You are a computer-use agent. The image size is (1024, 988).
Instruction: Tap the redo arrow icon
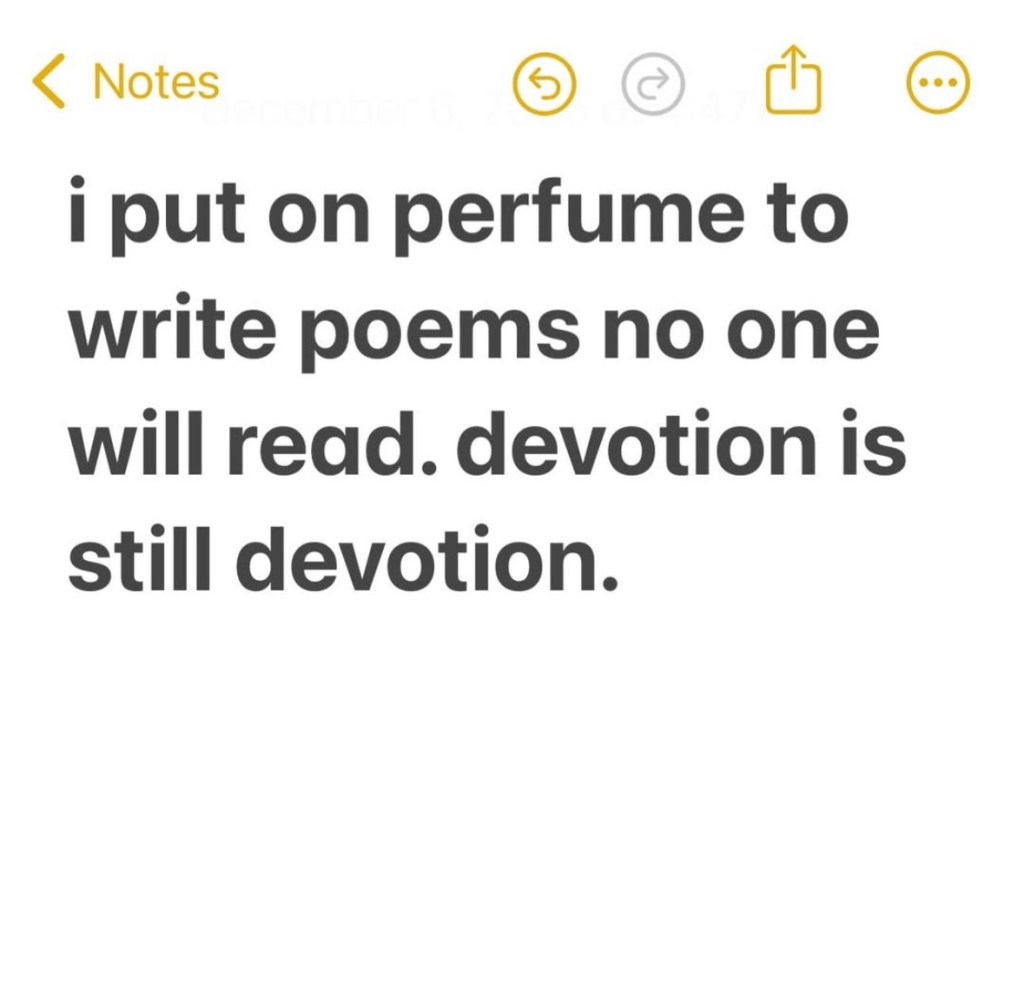click(653, 84)
